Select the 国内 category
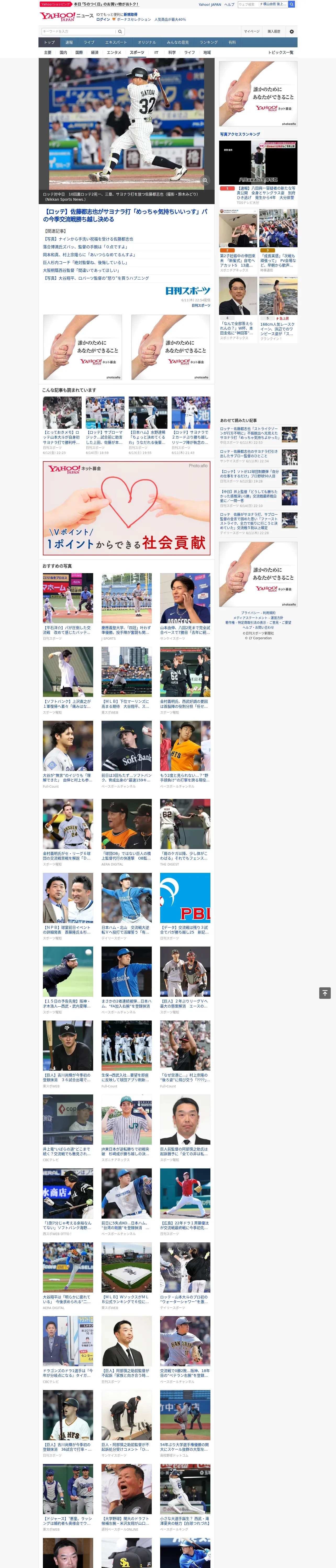336x1568 pixels. pos(63,52)
